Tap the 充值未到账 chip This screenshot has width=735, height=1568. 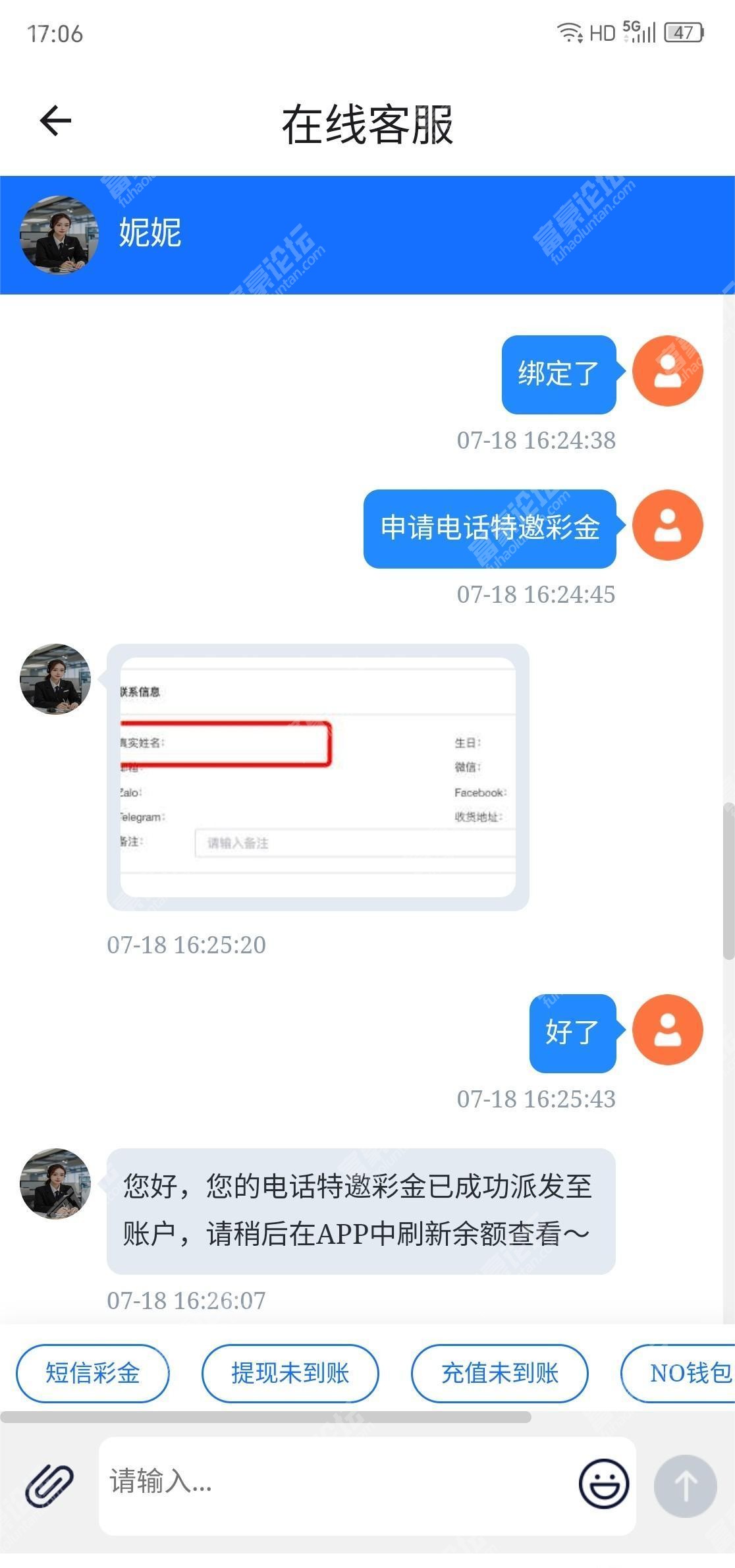pyautogui.click(x=499, y=1374)
